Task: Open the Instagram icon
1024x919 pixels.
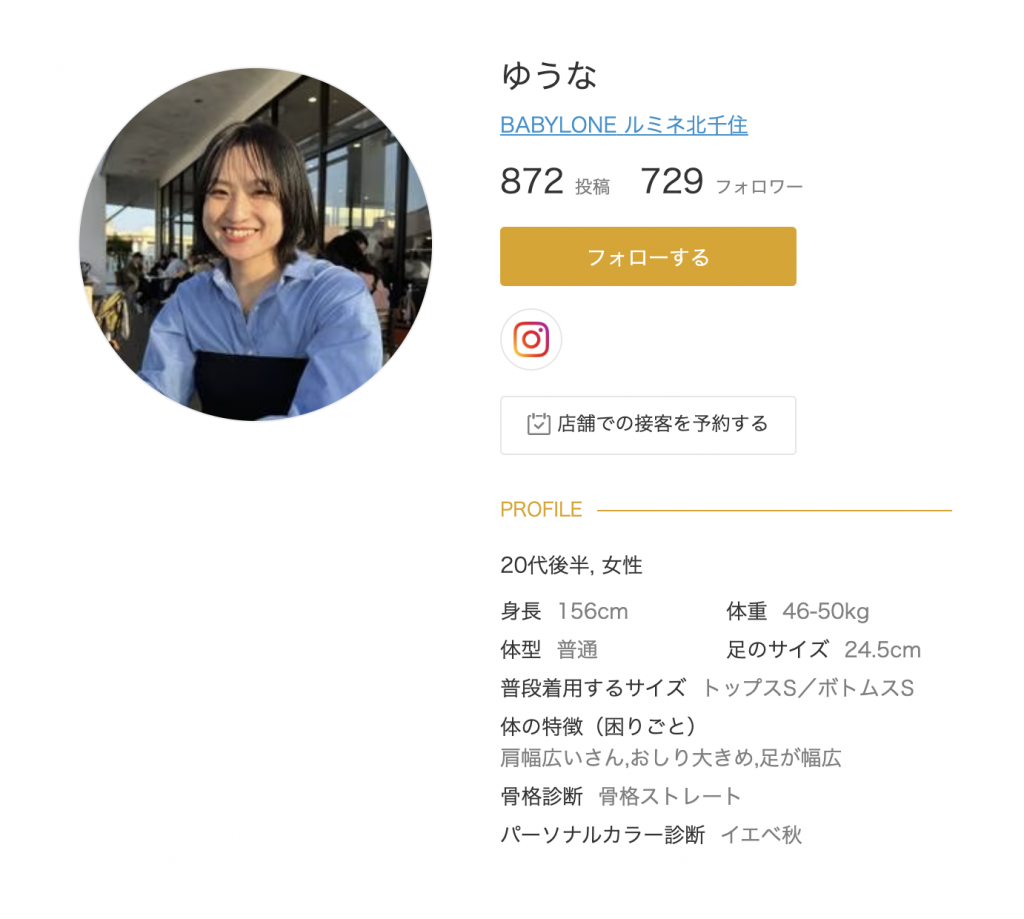Action: click(x=531, y=340)
